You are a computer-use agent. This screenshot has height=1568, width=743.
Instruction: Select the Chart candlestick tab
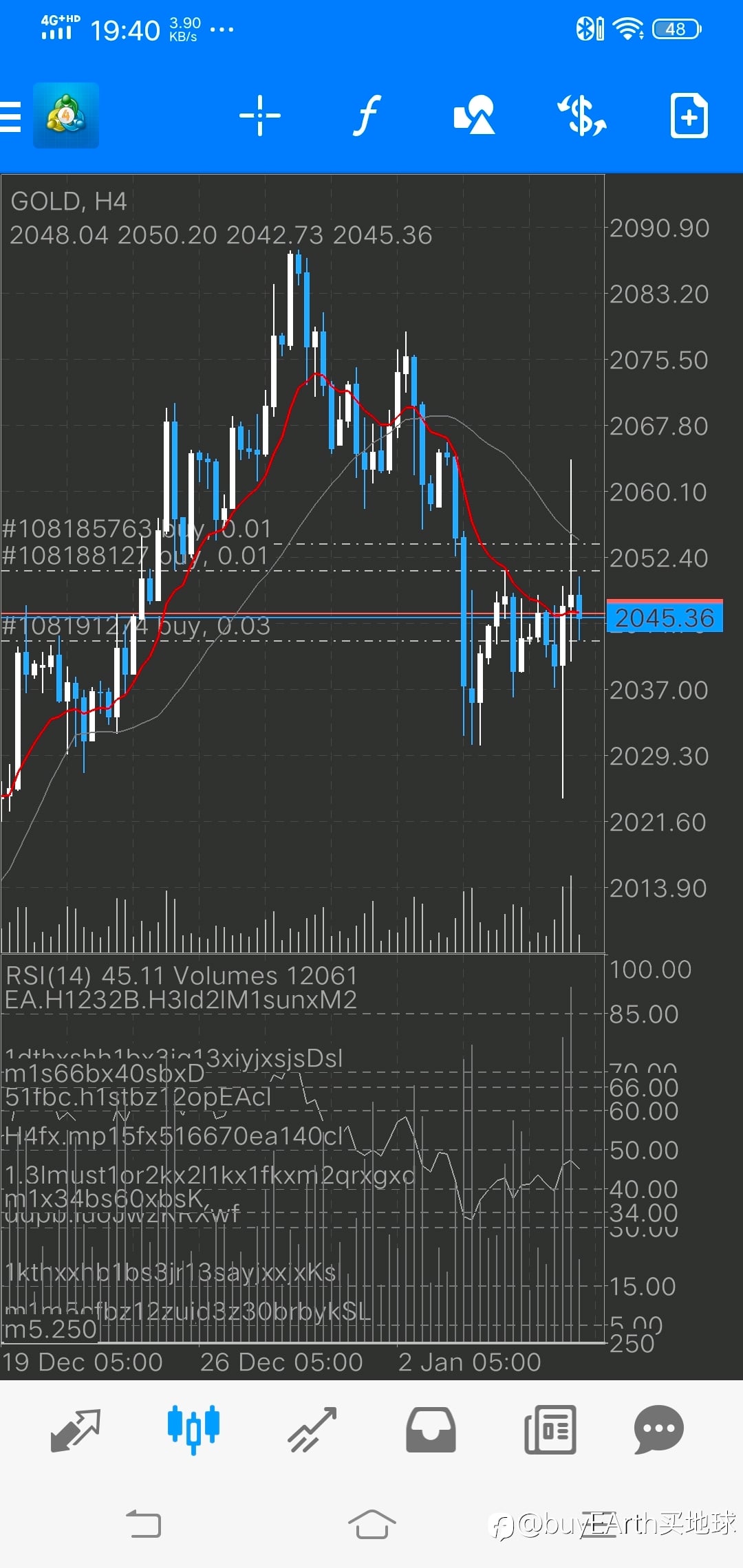point(194,1430)
